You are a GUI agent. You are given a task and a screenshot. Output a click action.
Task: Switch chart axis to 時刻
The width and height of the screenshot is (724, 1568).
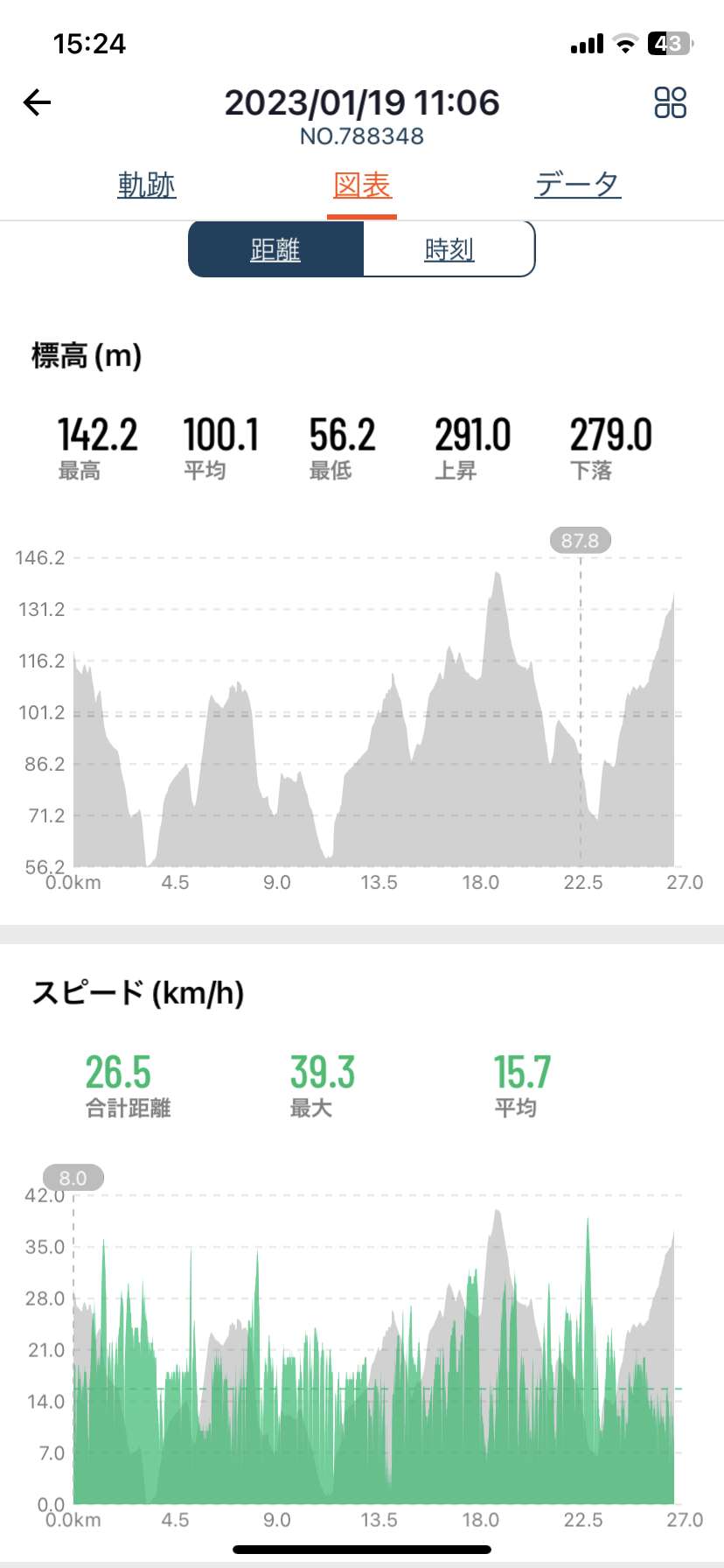pos(449,249)
